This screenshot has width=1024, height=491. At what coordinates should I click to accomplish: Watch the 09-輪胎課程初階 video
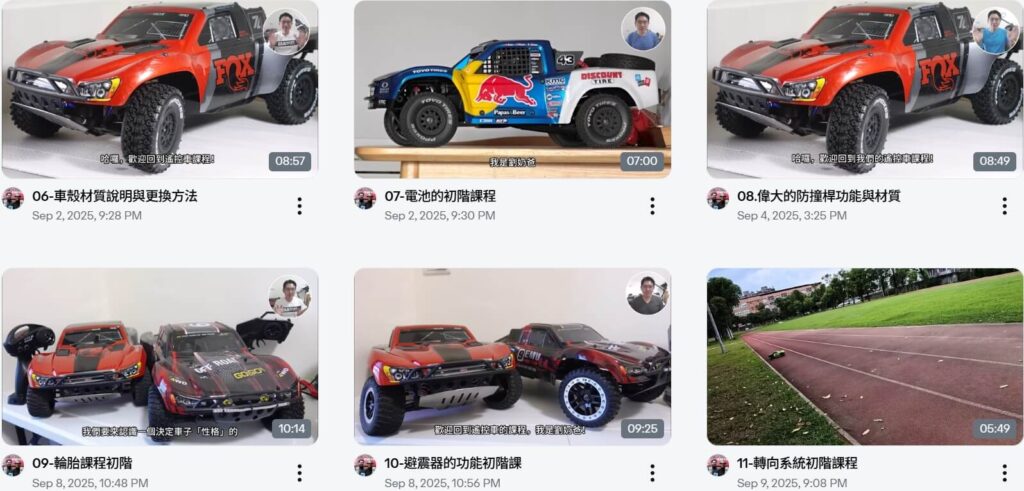[x=160, y=357]
